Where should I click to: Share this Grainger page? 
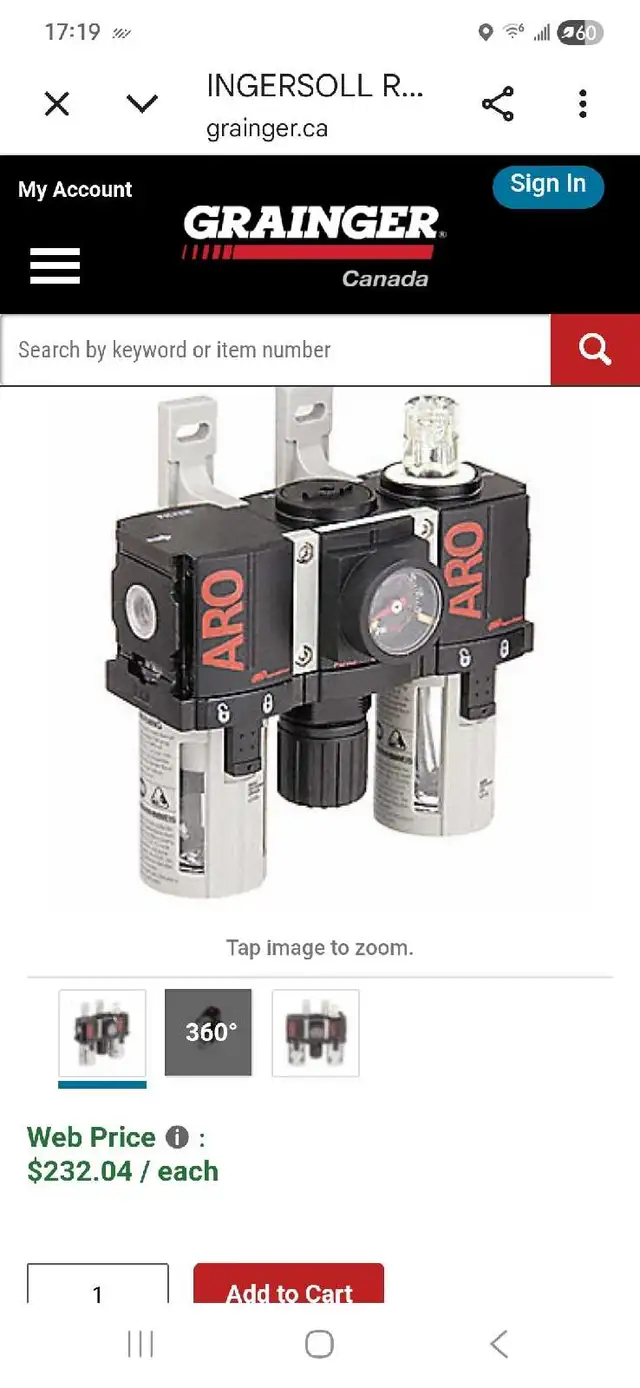[x=497, y=103]
